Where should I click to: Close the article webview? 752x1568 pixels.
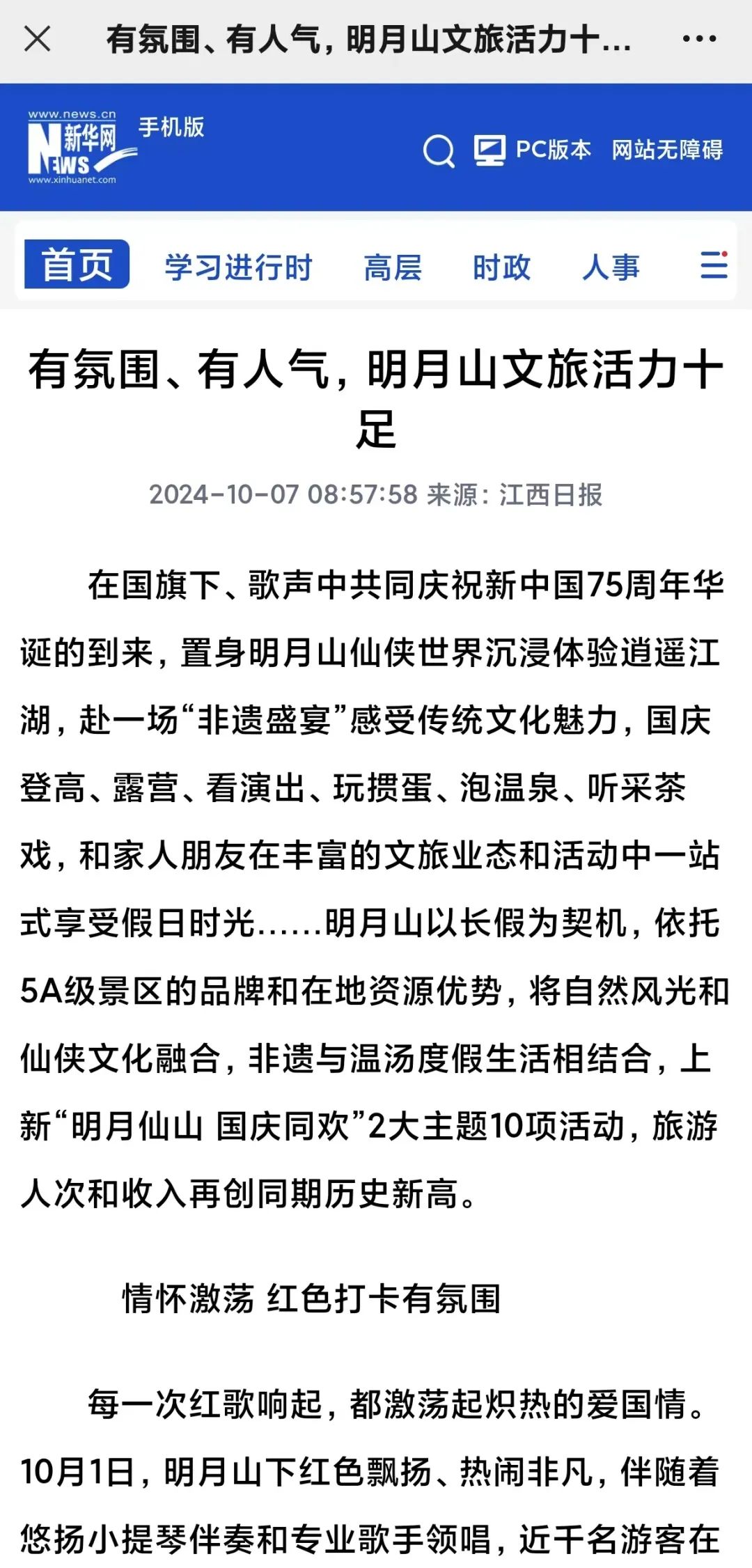[38, 39]
